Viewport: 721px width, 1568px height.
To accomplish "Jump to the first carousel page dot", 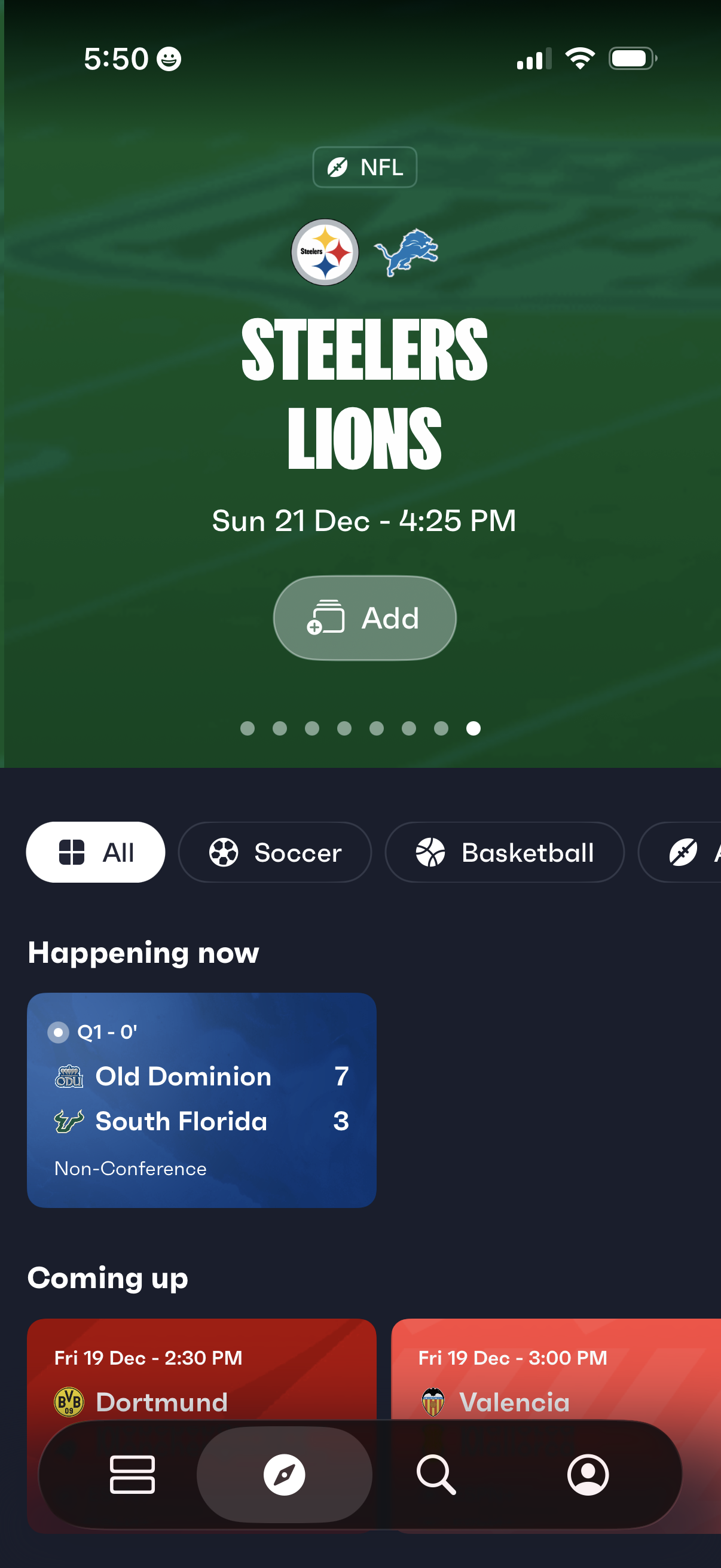I will coord(247,728).
